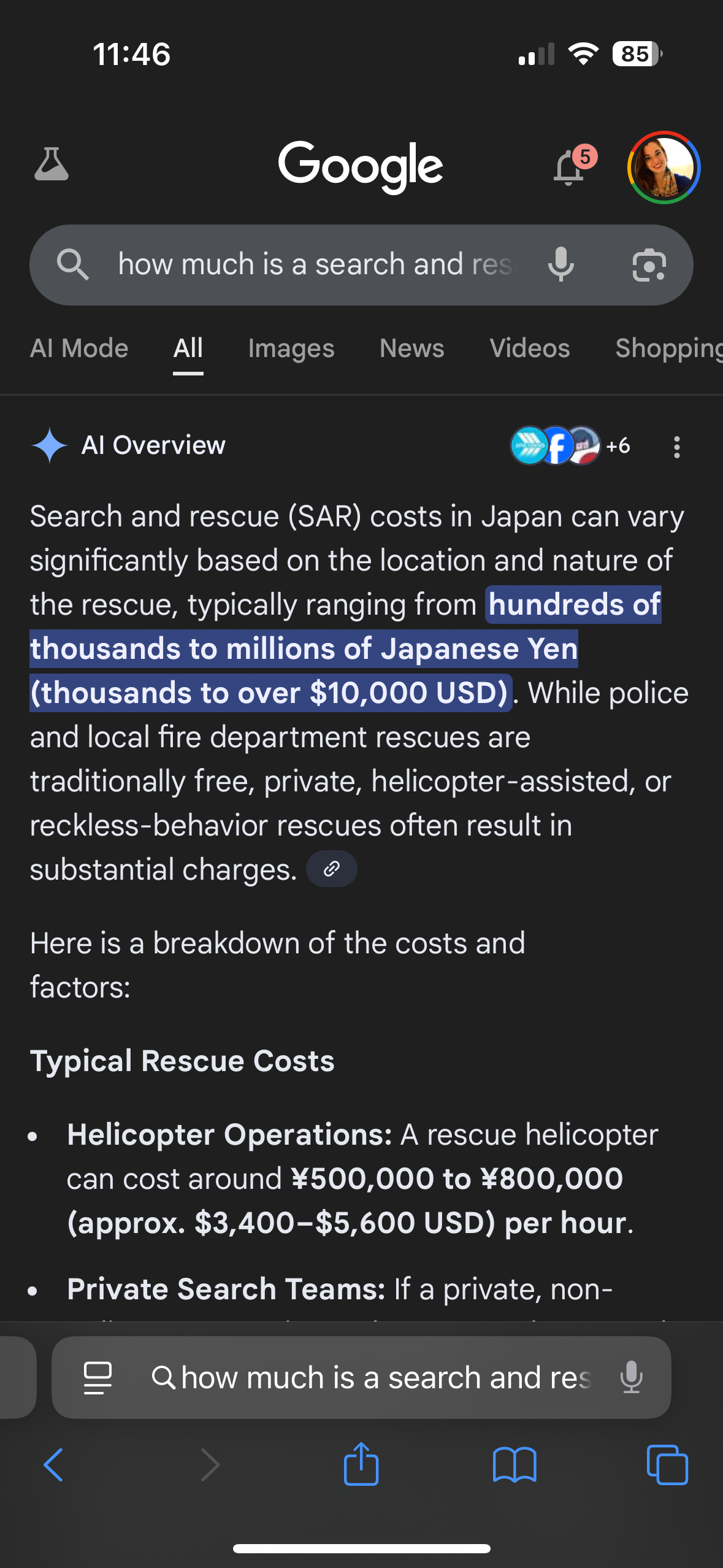
Task: Tap the Google search query field
Action: pos(316,264)
